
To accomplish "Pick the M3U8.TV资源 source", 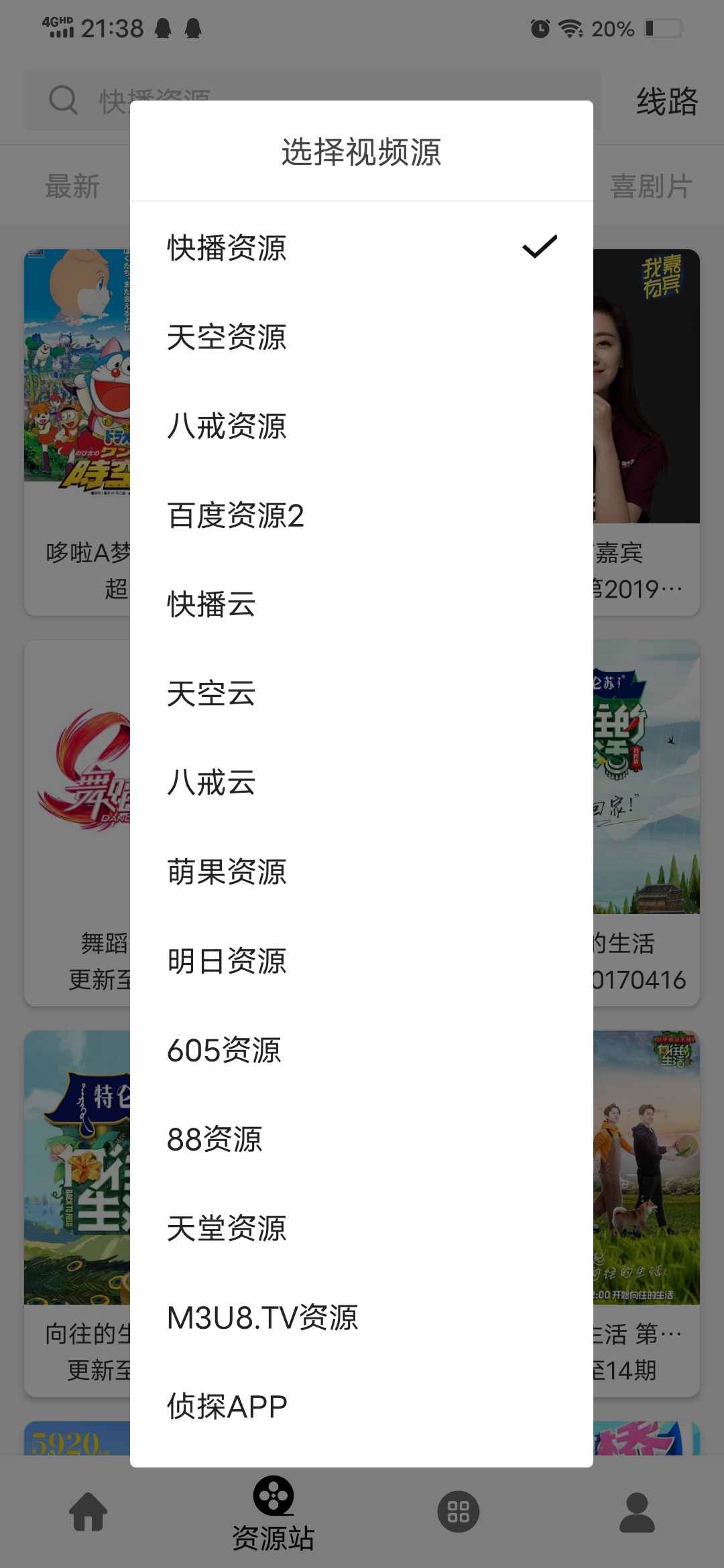I will (262, 1316).
